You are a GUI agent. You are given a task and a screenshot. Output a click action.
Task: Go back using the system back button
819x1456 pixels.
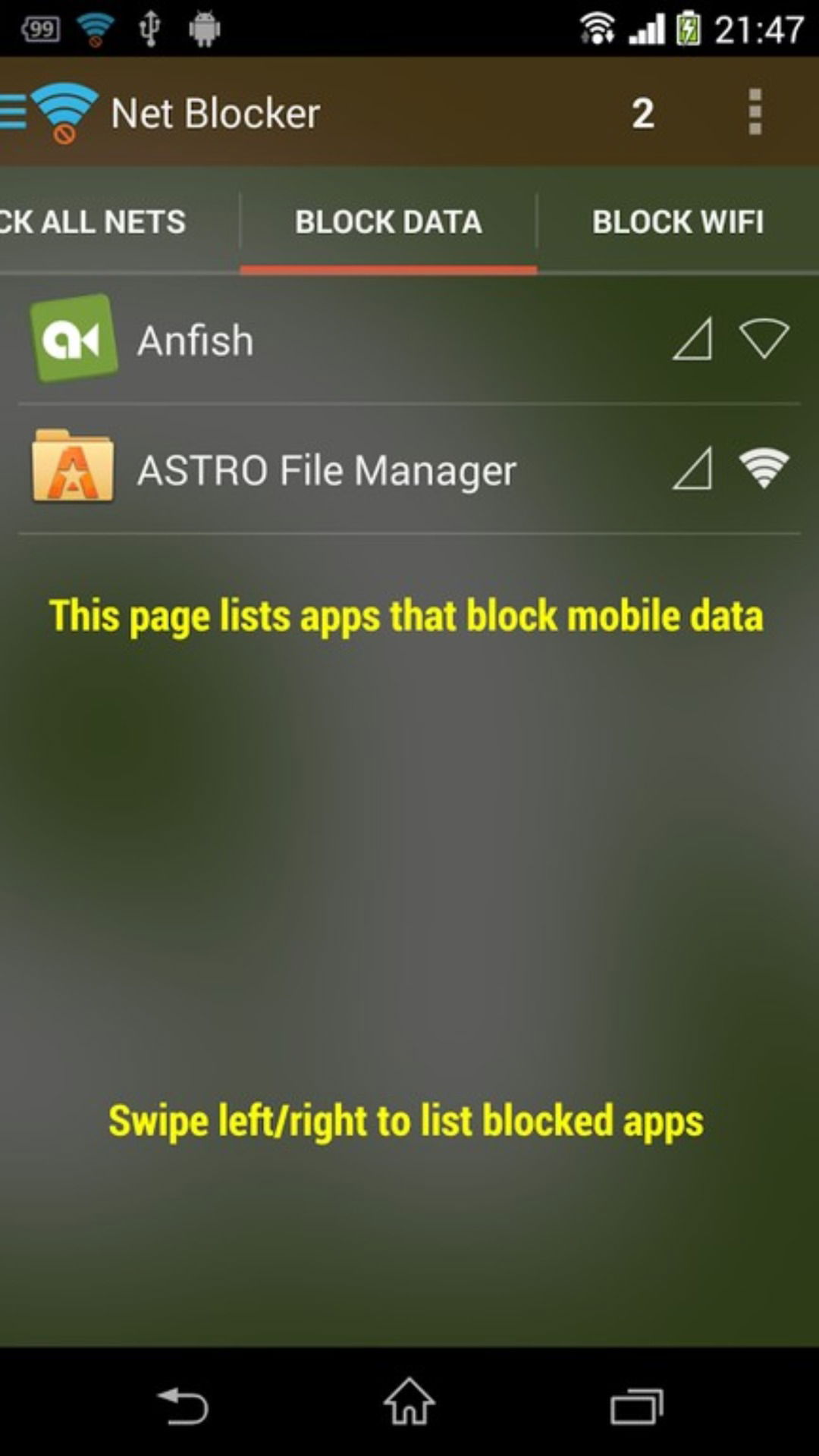(183, 1404)
